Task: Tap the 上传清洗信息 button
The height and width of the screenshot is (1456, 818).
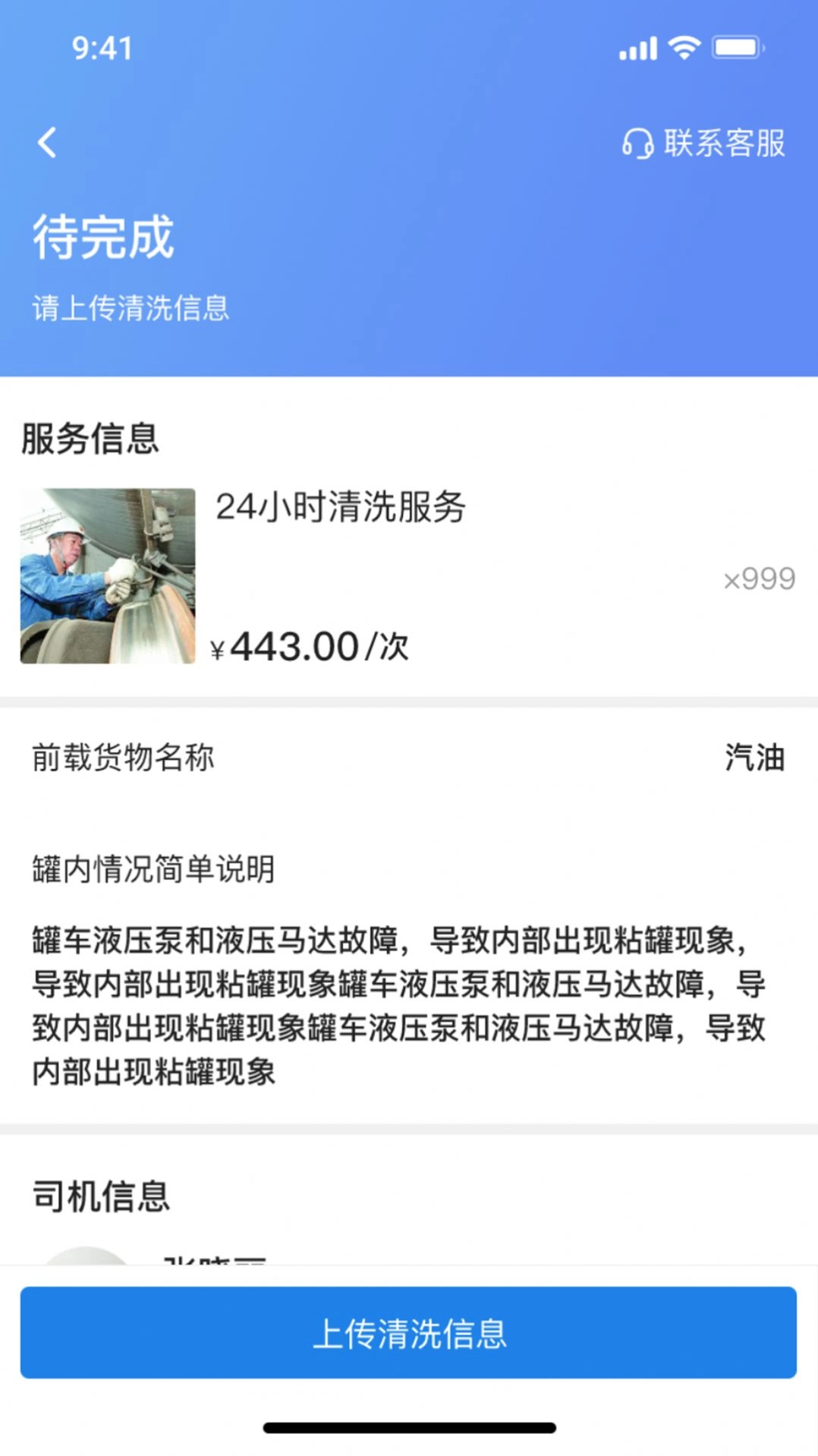Action: coord(409,1336)
